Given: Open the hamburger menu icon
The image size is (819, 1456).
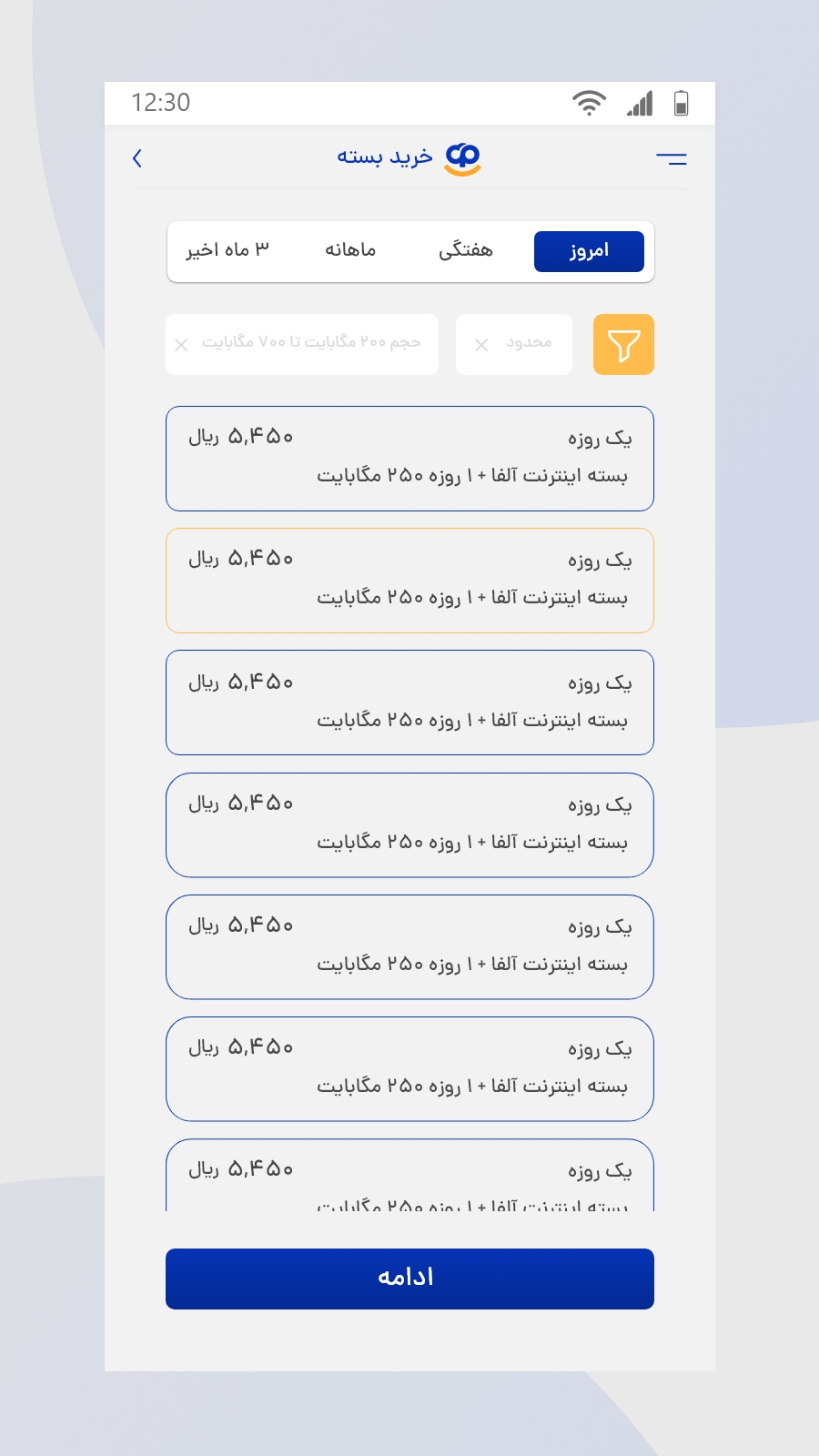Looking at the screenshot, I should 673,157.
